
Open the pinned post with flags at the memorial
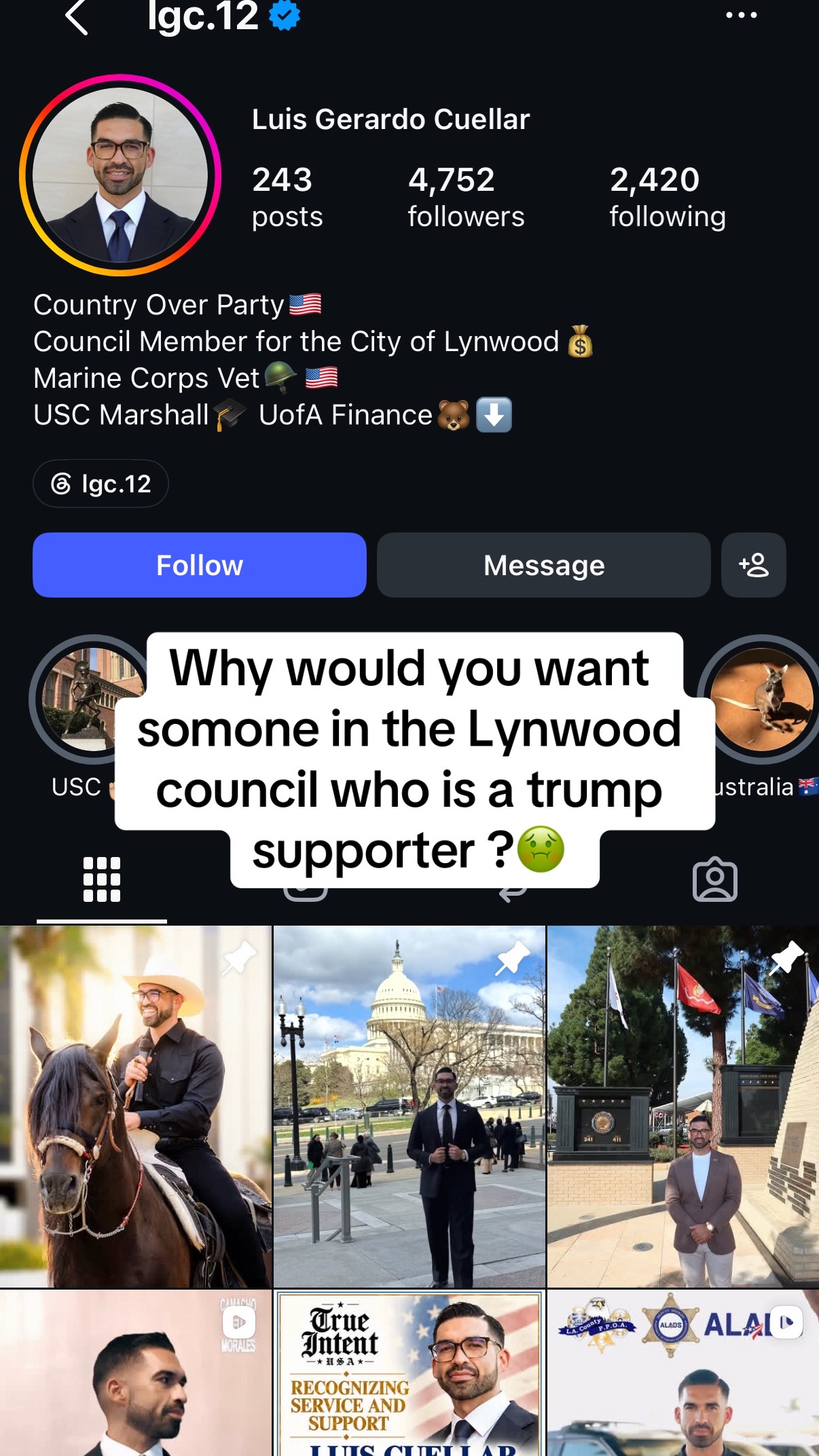[x=683, y=1106]
